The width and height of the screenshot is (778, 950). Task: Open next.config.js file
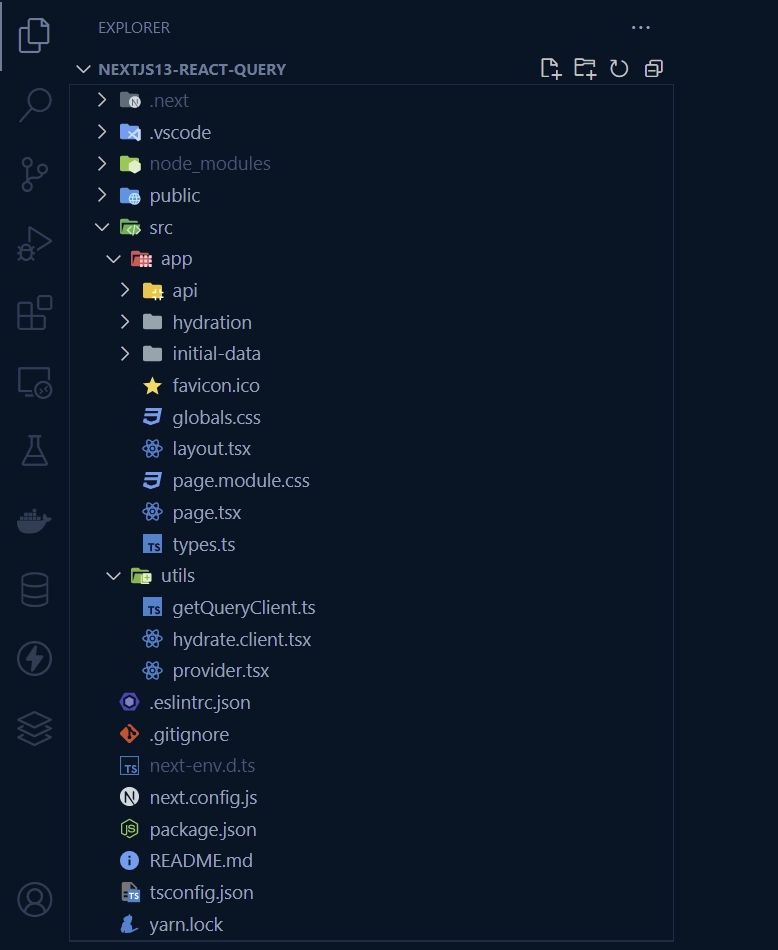[203, 798]
